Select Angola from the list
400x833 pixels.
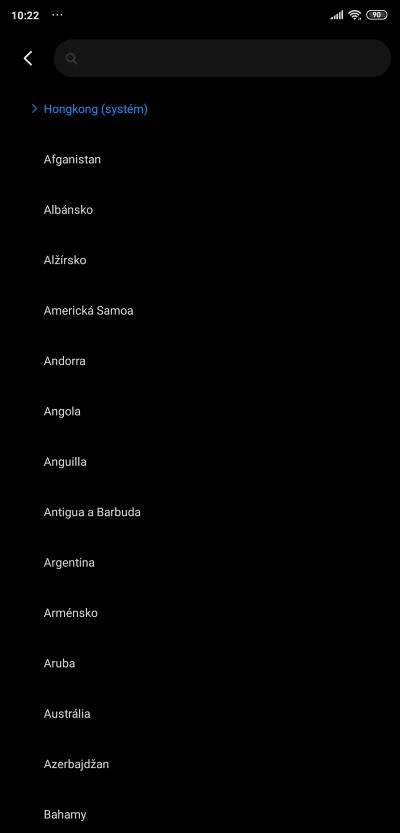200,411
